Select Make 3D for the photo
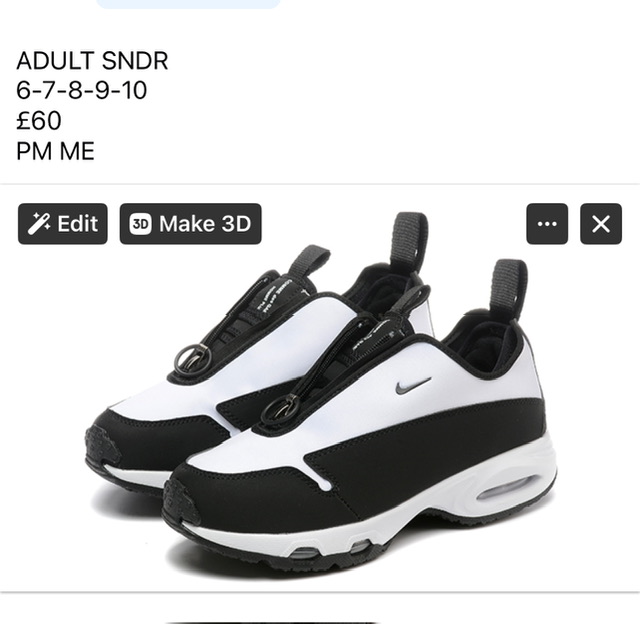The height and width of the screenshot is (624, 640). click(190, 224)
